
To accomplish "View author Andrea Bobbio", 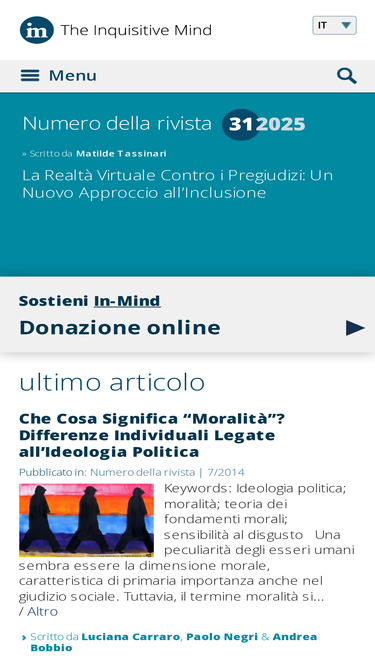I will (x=173, y=642).
